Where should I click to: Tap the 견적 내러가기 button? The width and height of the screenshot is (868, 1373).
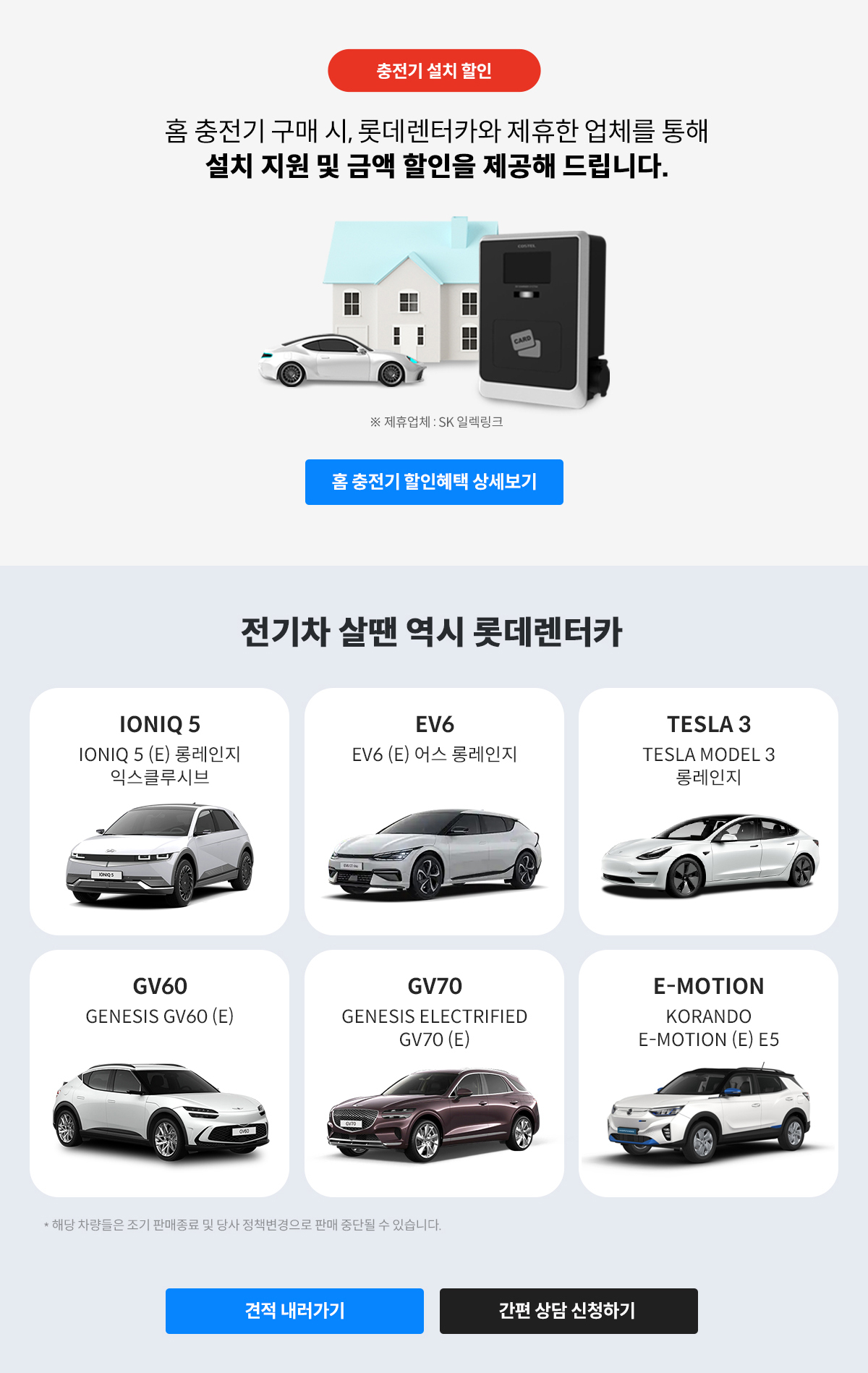tap(294, 1311)
